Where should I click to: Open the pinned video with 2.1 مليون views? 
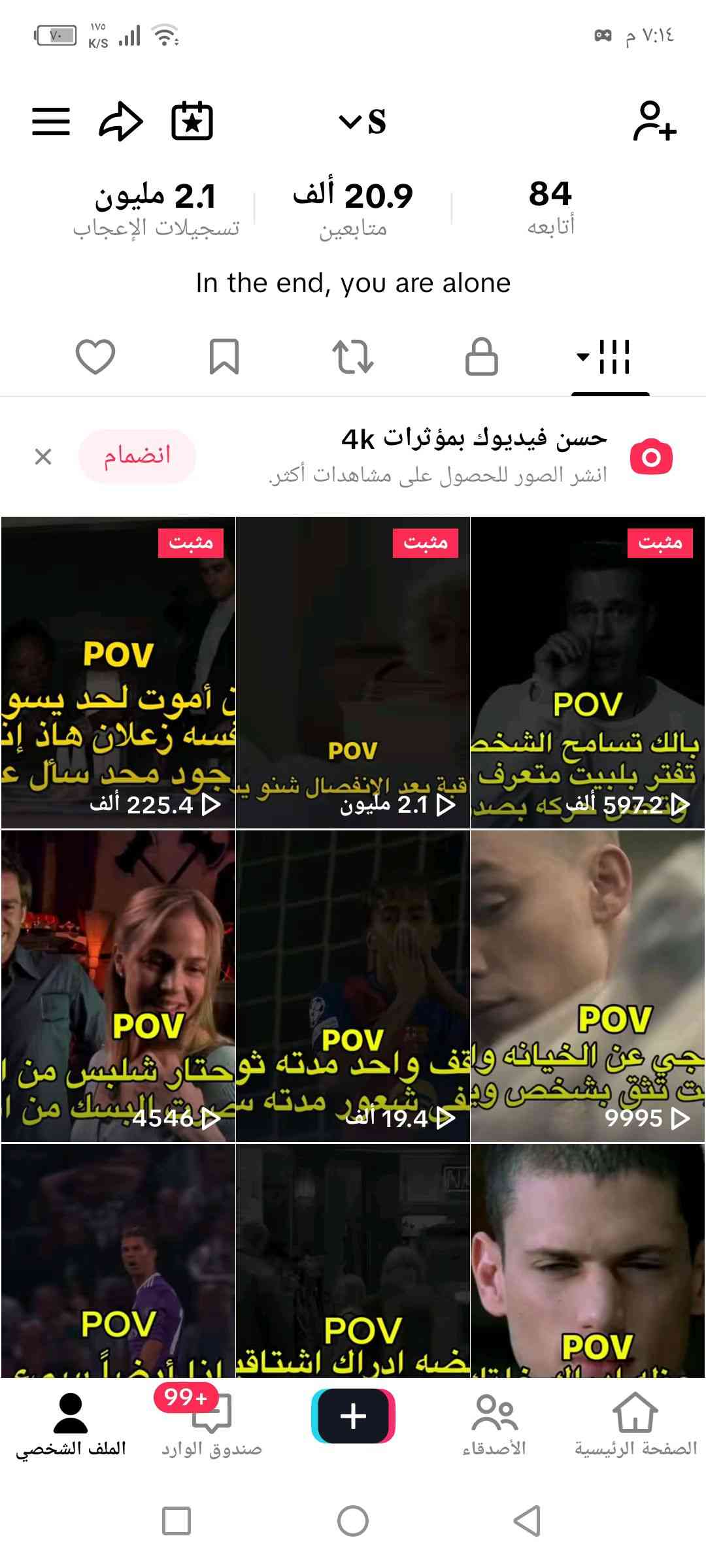[x=353, y=673]
